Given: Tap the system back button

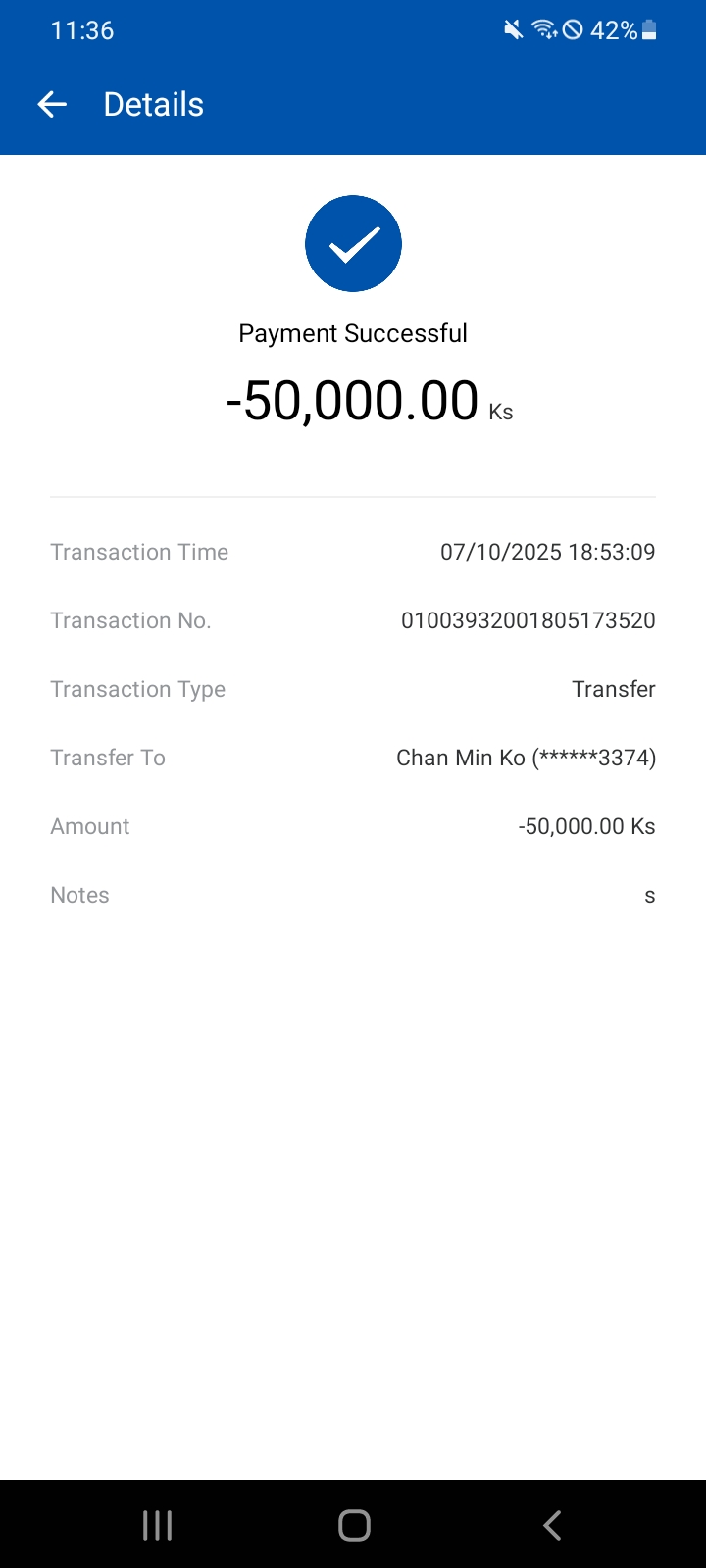Looking at the screenshot, I should pos(552,1525).
